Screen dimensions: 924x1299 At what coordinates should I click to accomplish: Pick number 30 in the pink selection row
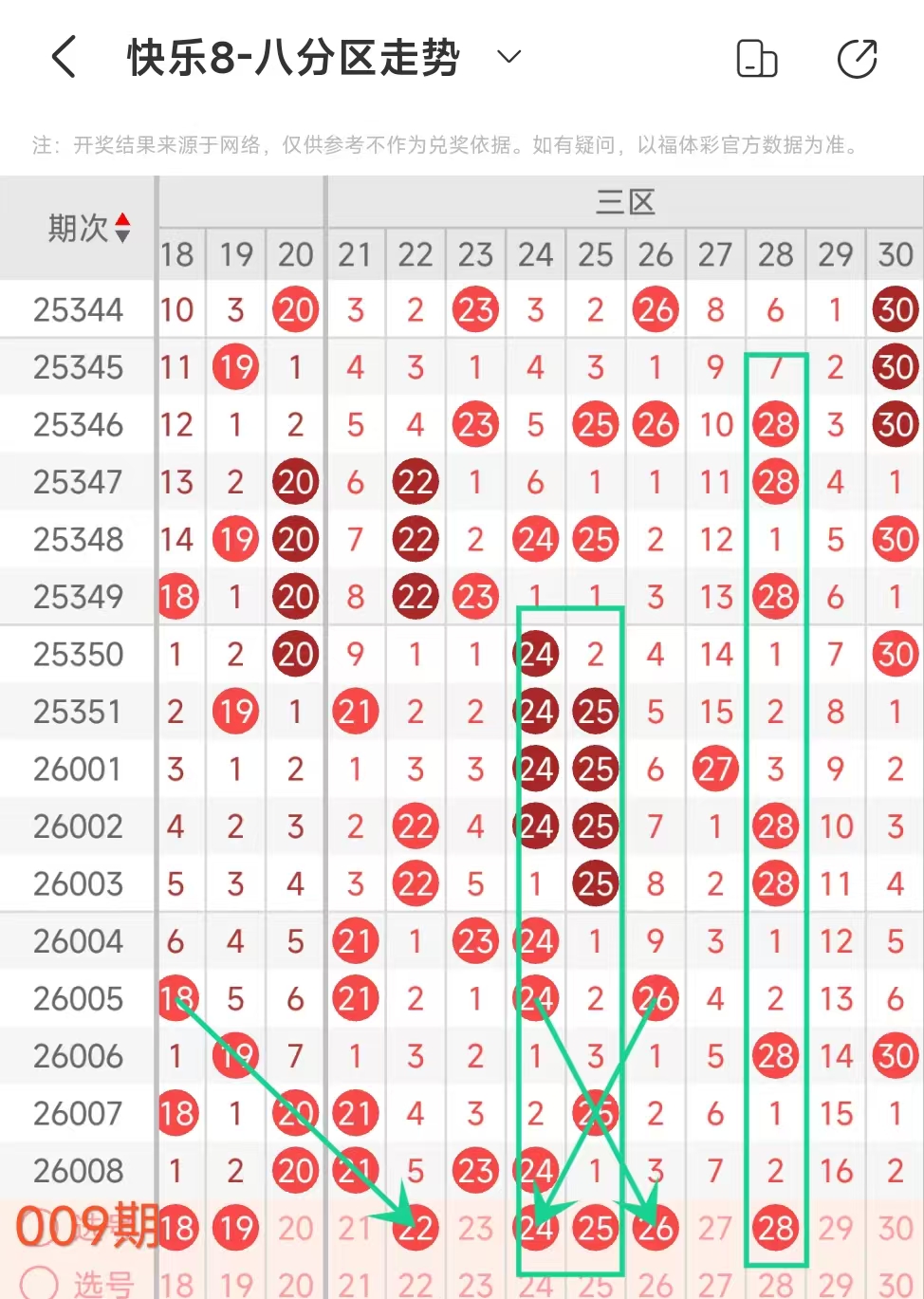coord(895,1228)
